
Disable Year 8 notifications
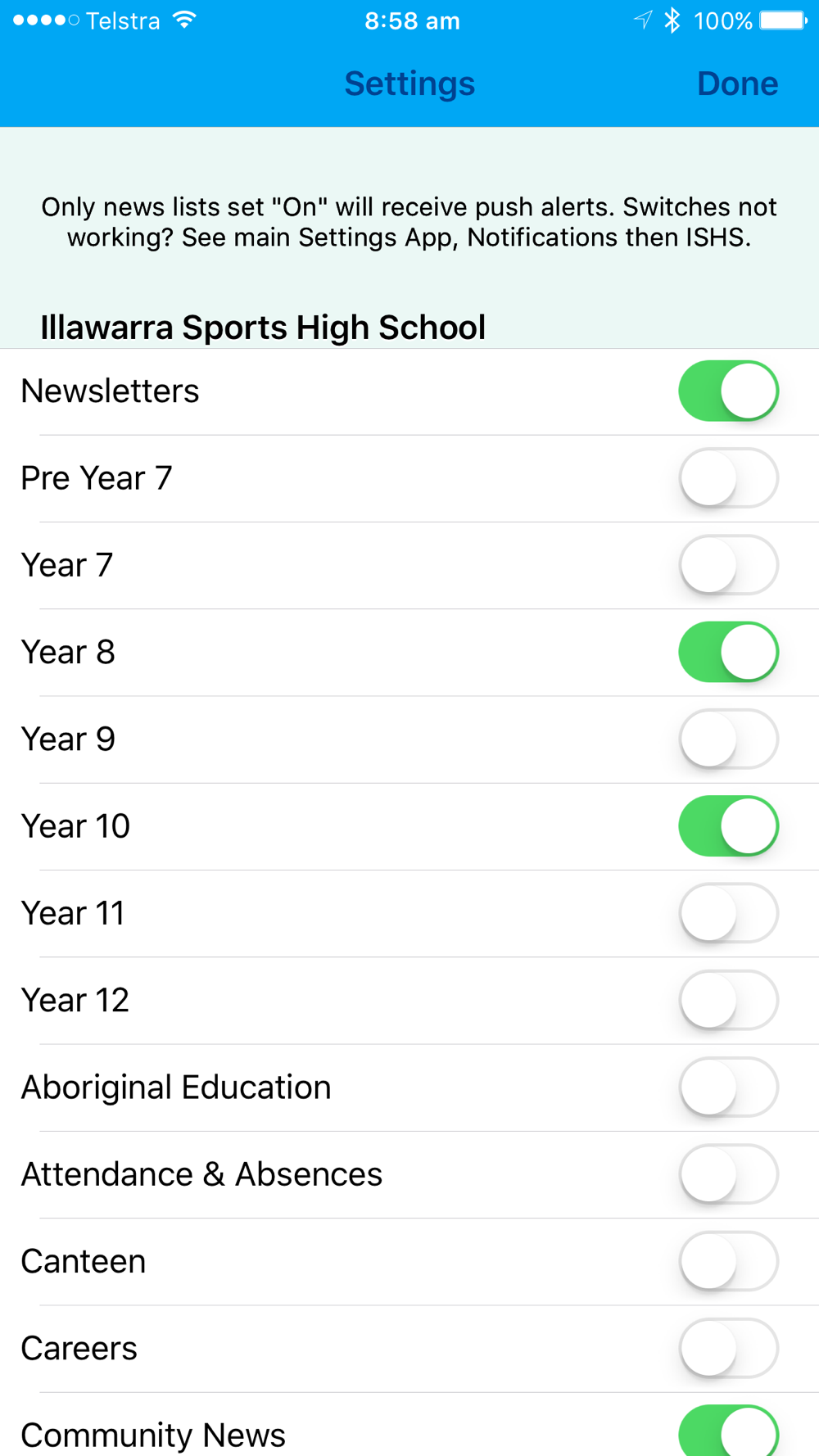[x=728, y=652]
